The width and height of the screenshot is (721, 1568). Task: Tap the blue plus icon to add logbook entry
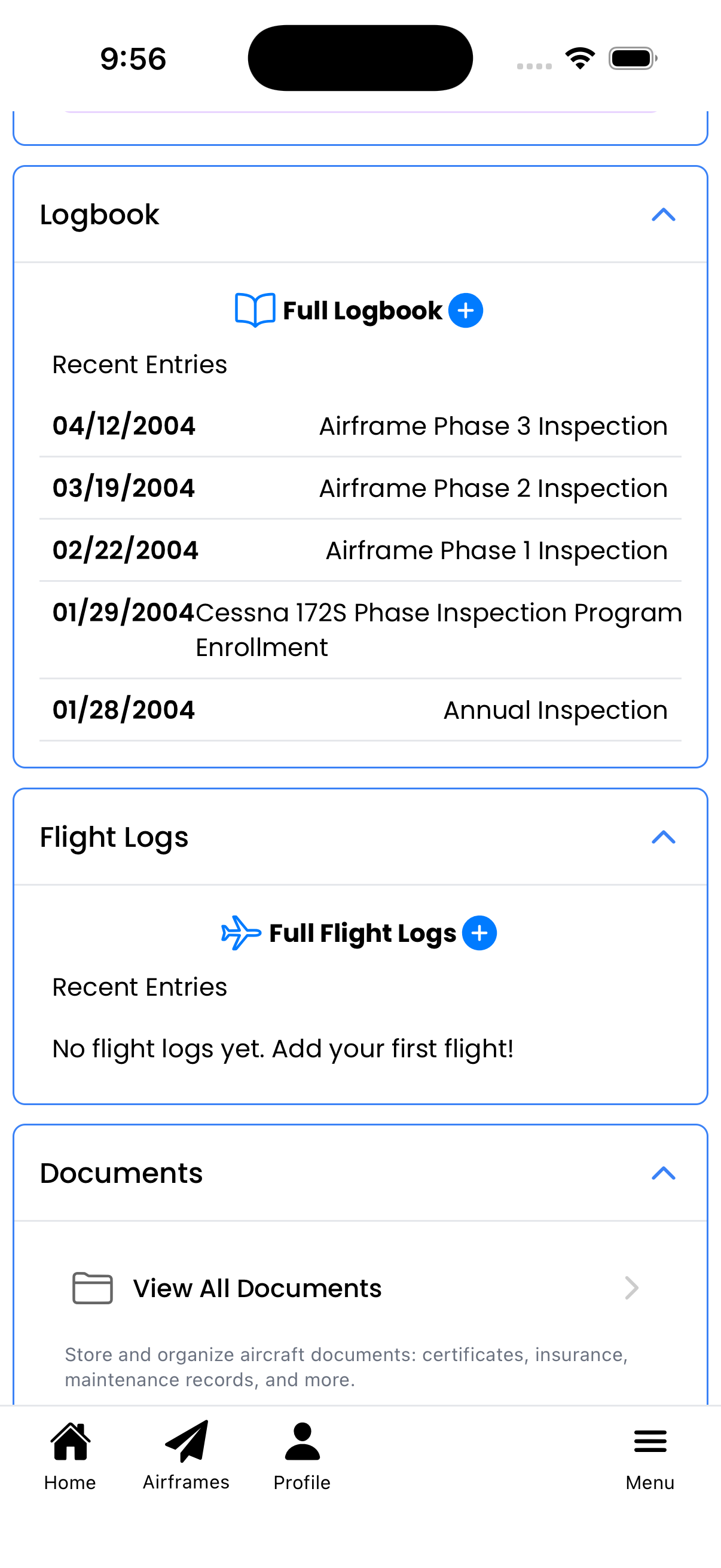[x=466, y=310]
